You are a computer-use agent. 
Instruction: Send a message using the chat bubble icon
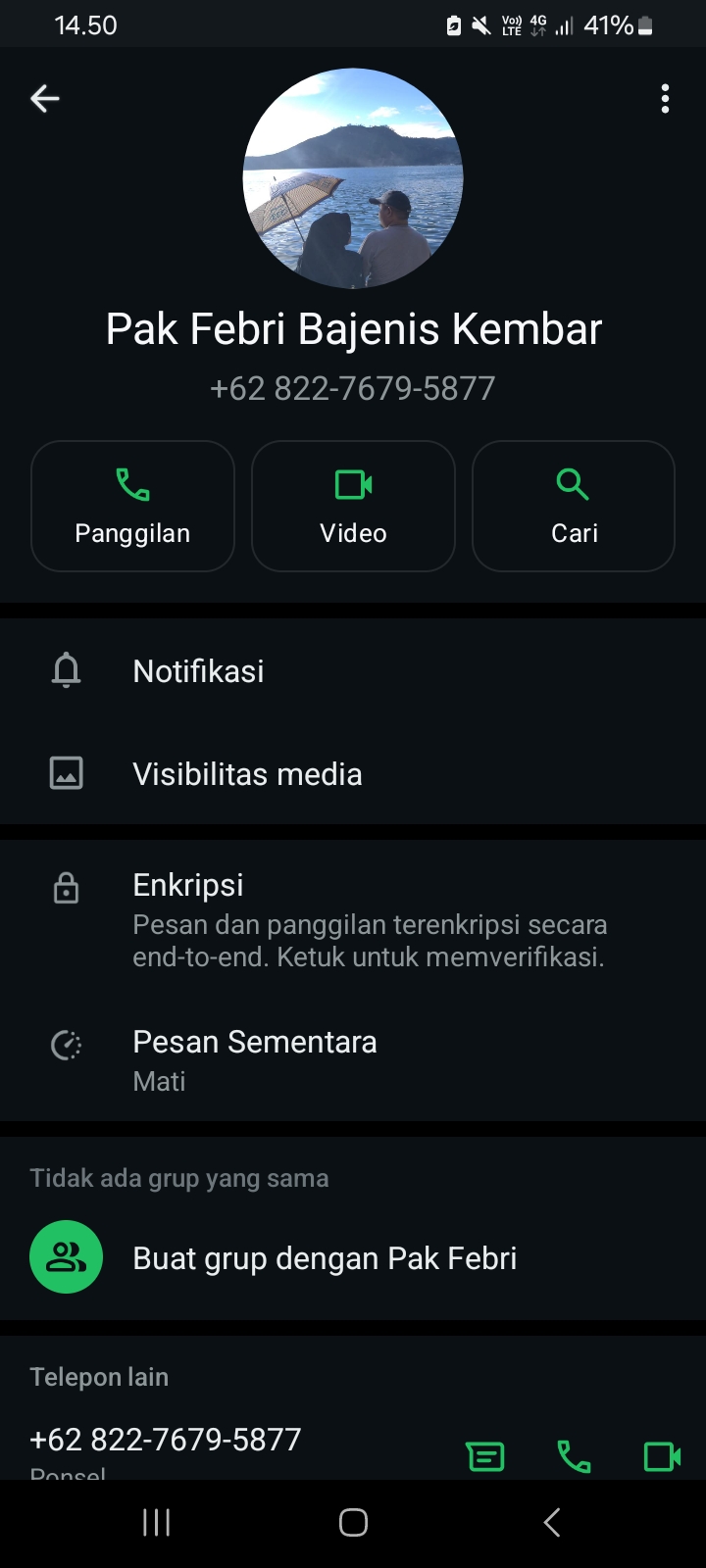coord(485,1456)
